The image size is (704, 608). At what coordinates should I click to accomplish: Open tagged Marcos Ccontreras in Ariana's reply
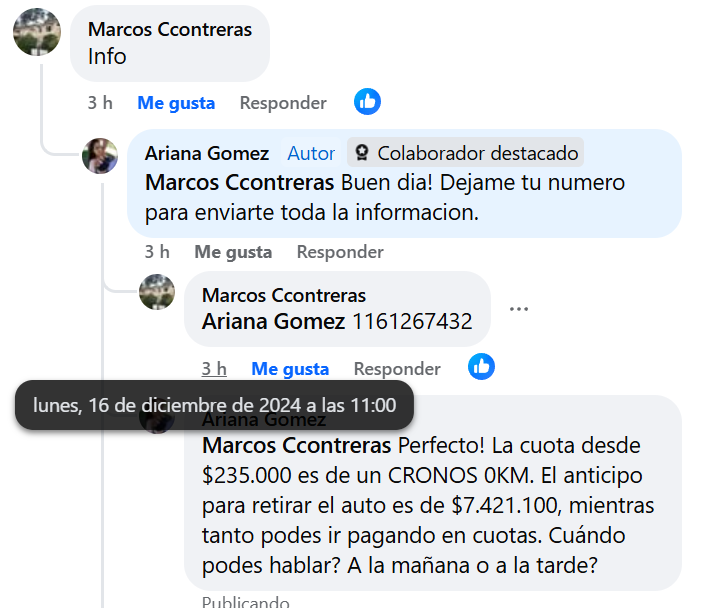coord(240,183)
